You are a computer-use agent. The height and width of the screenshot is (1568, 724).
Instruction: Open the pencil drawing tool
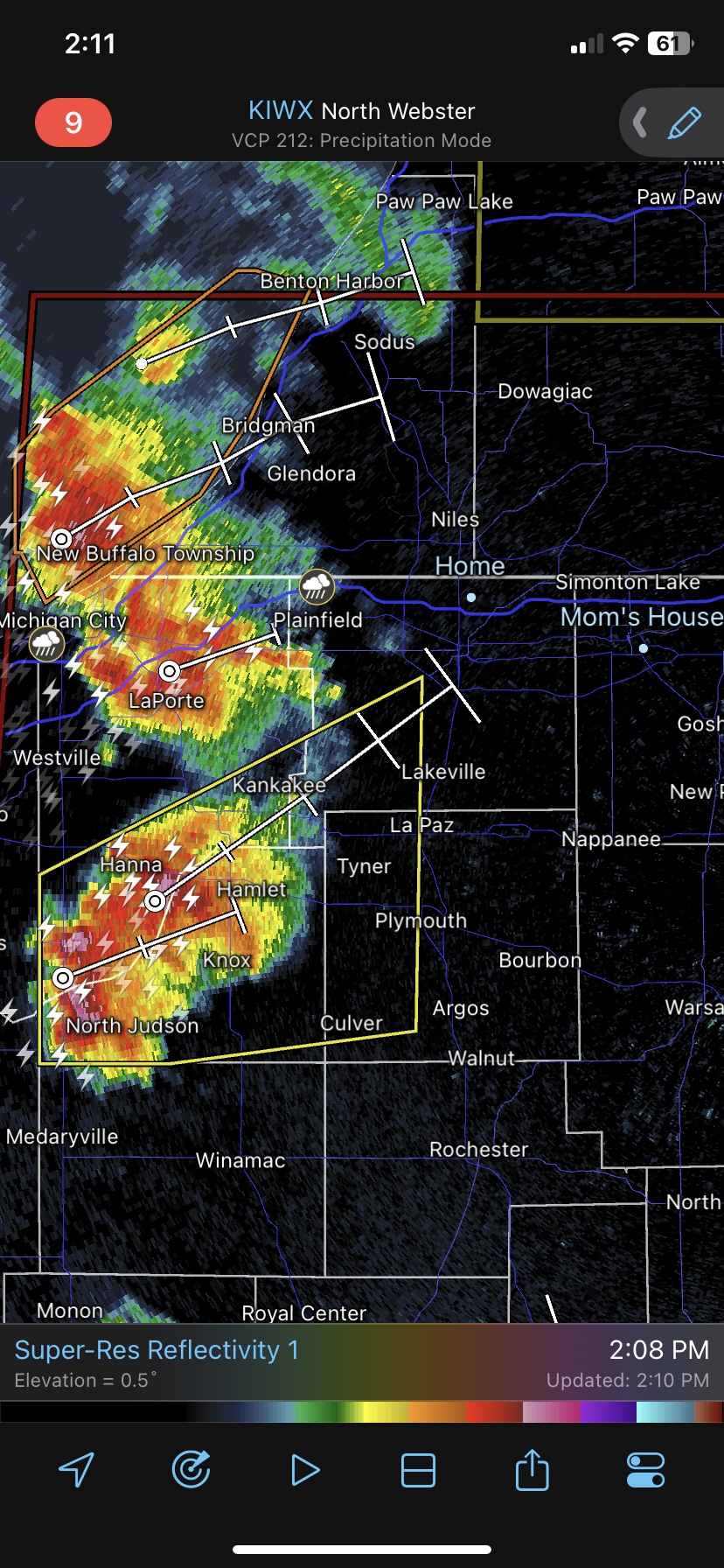(685, 122)
